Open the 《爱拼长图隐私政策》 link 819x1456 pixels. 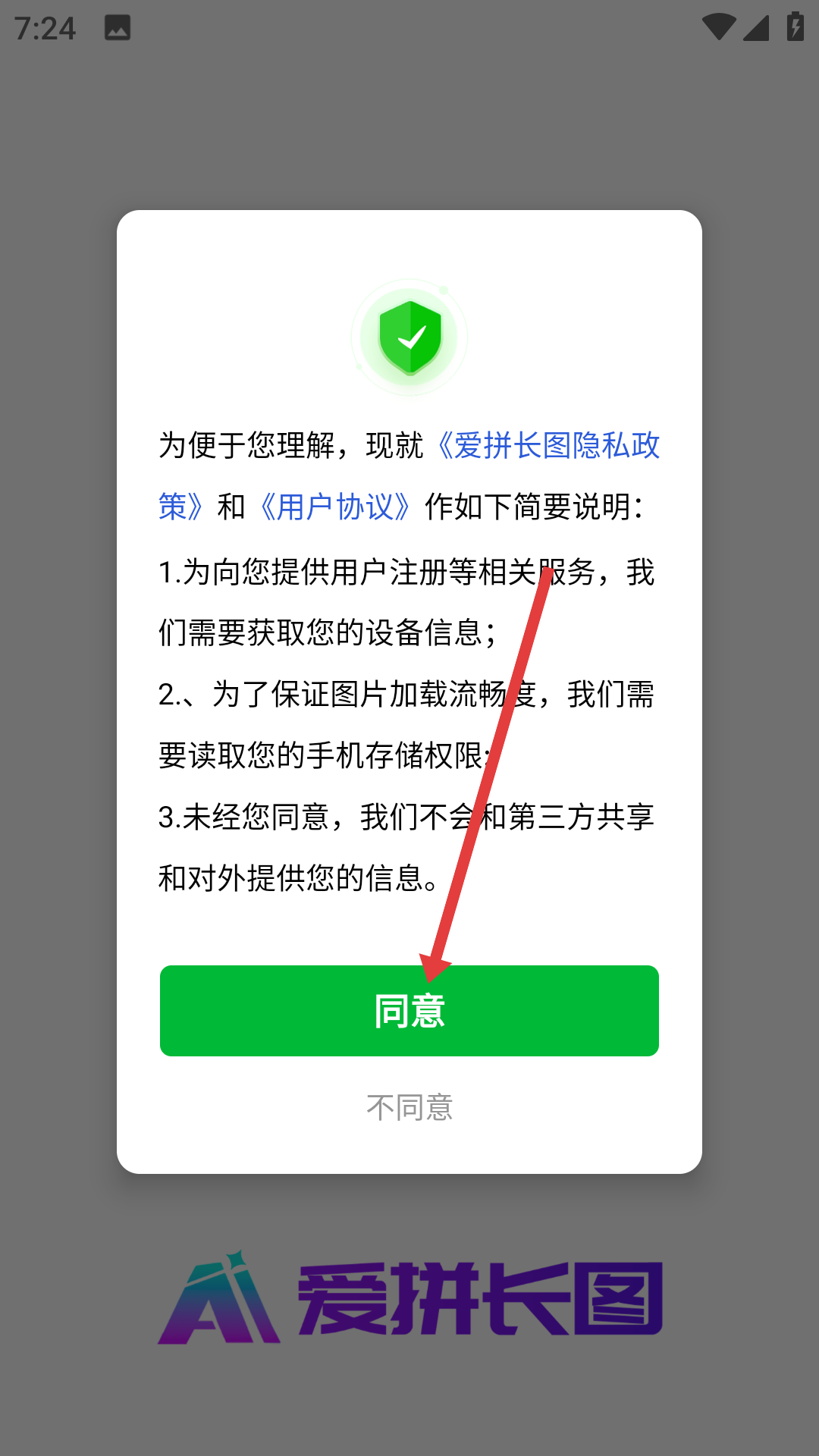pos(548,446)
